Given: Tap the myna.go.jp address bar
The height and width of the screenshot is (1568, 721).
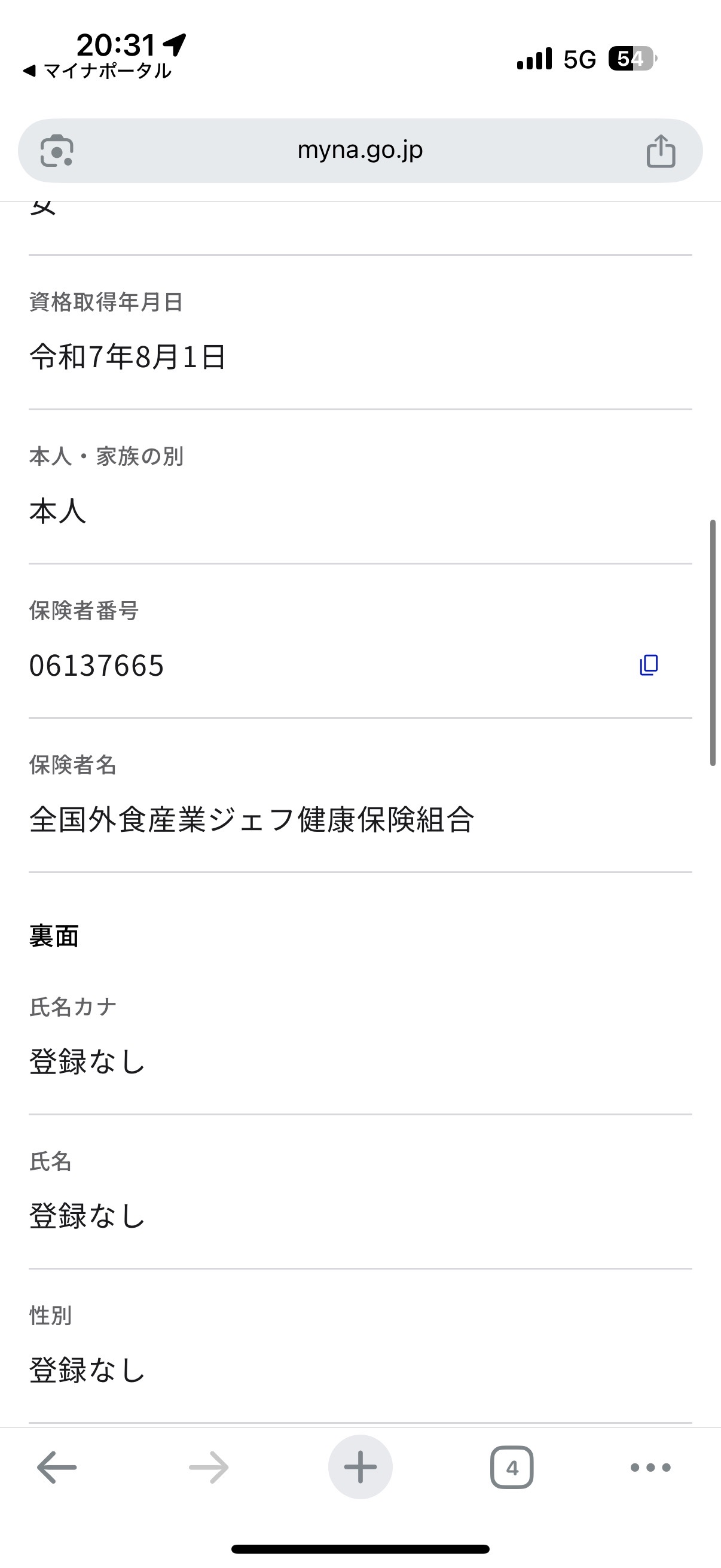Looking at the screenshot, I should (360, 150).
